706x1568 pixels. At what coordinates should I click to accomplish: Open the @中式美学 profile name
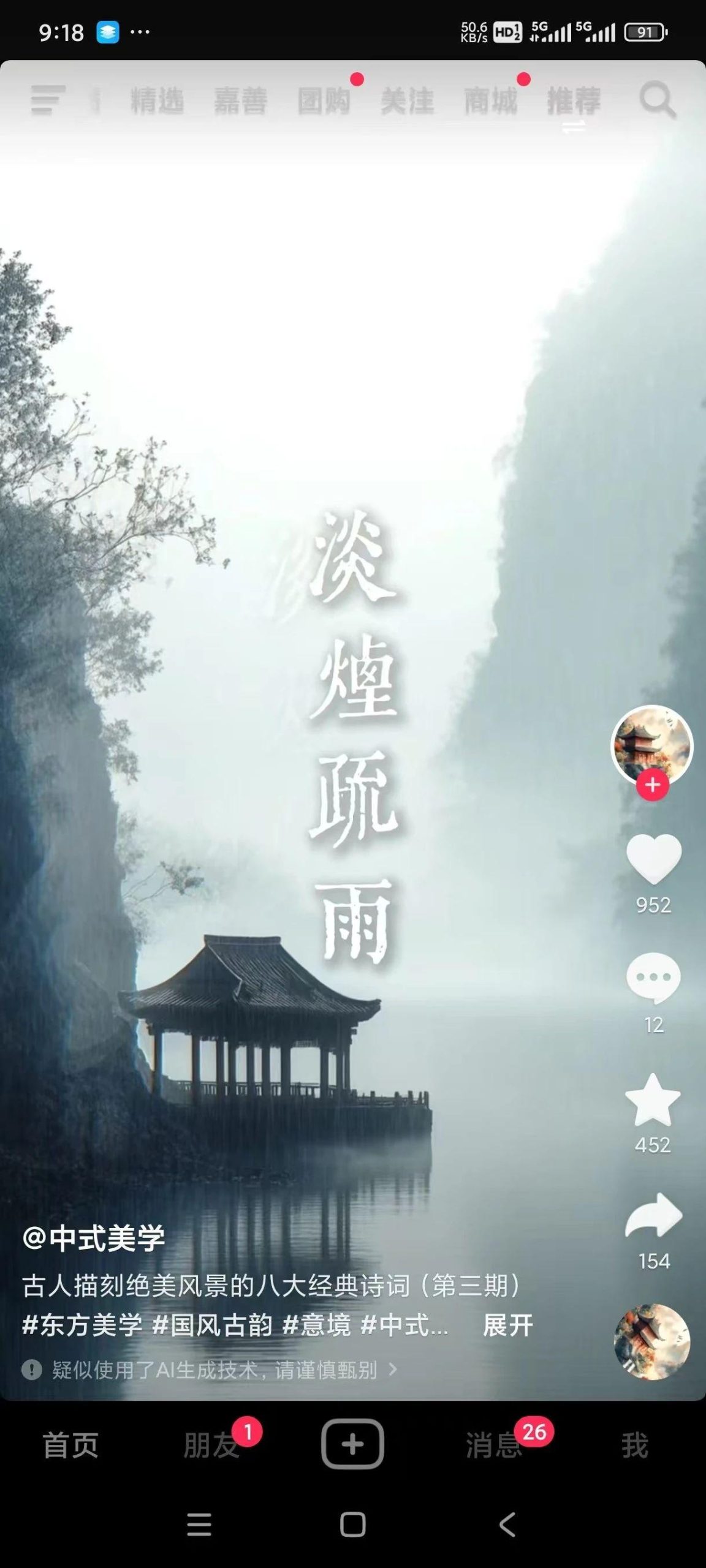[x=94, y=1238]
